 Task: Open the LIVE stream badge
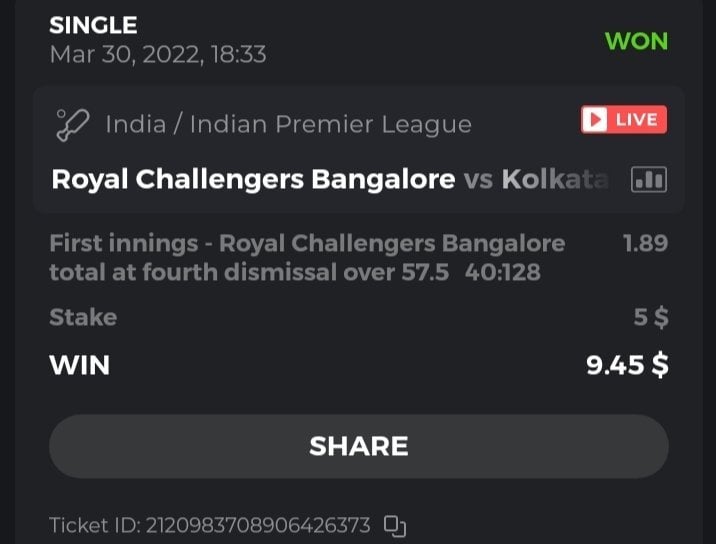coord(623,120)
